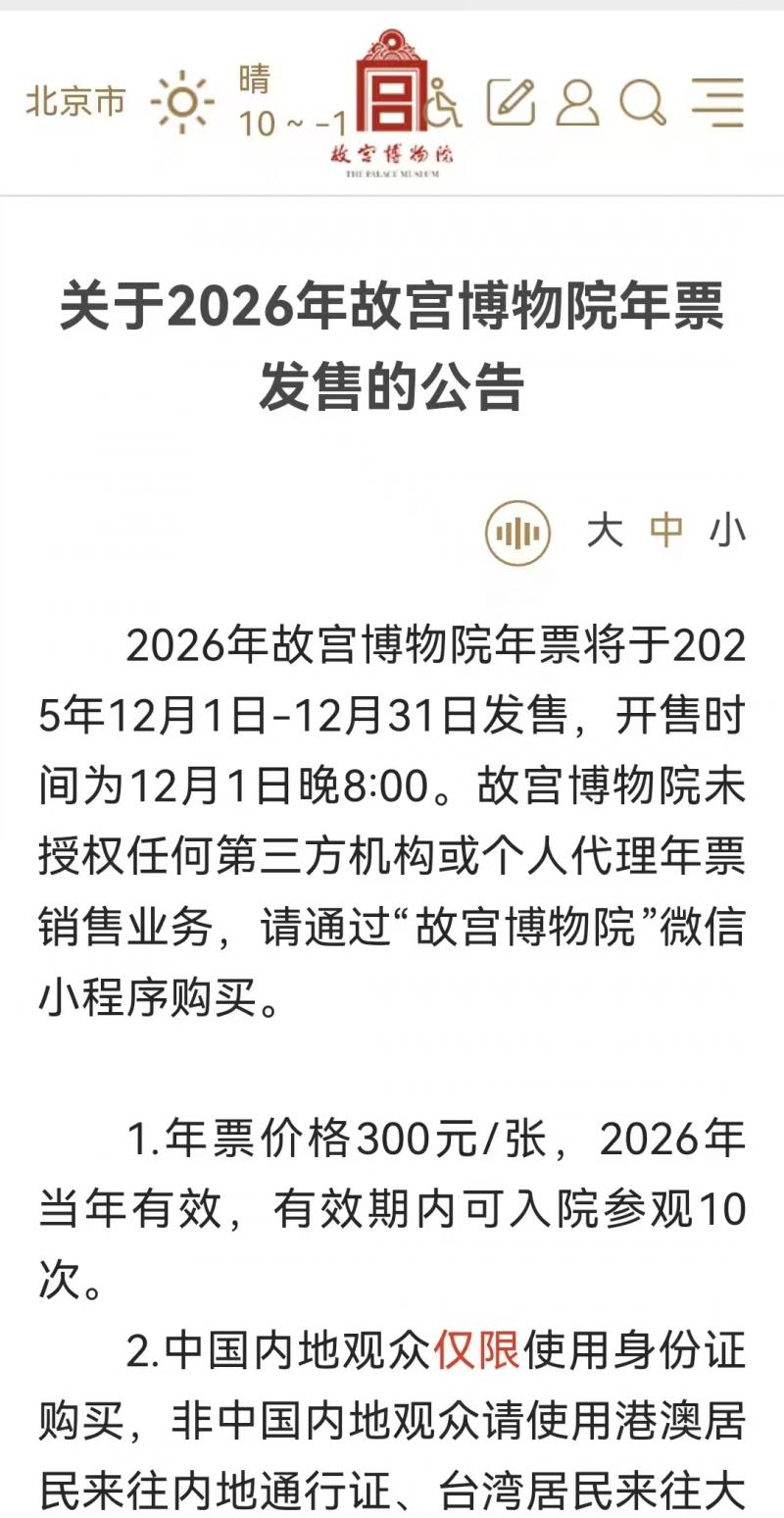Set font size to large (大)
Screen dimensions: 784x1518
coord(605,531)
